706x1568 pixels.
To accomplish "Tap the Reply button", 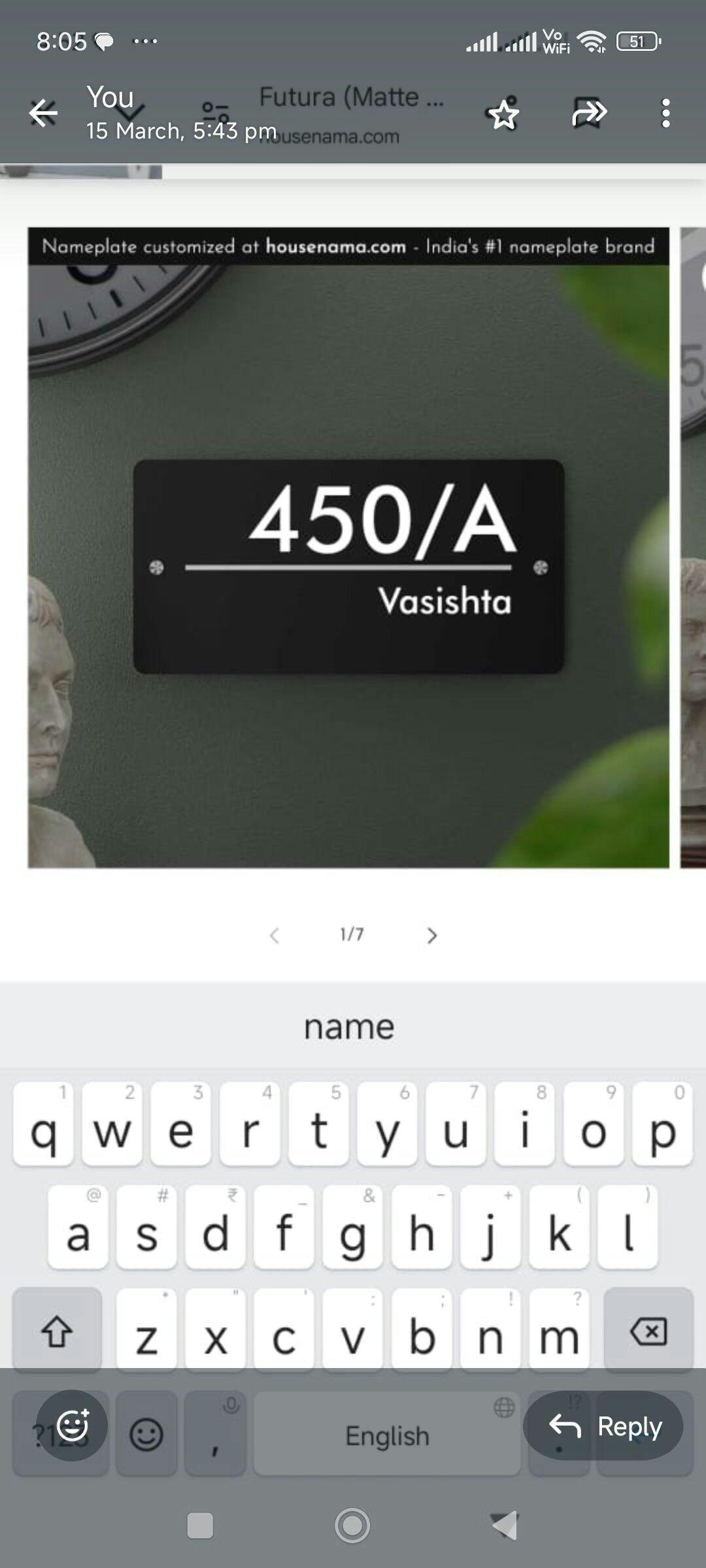I will [603, 1426].
